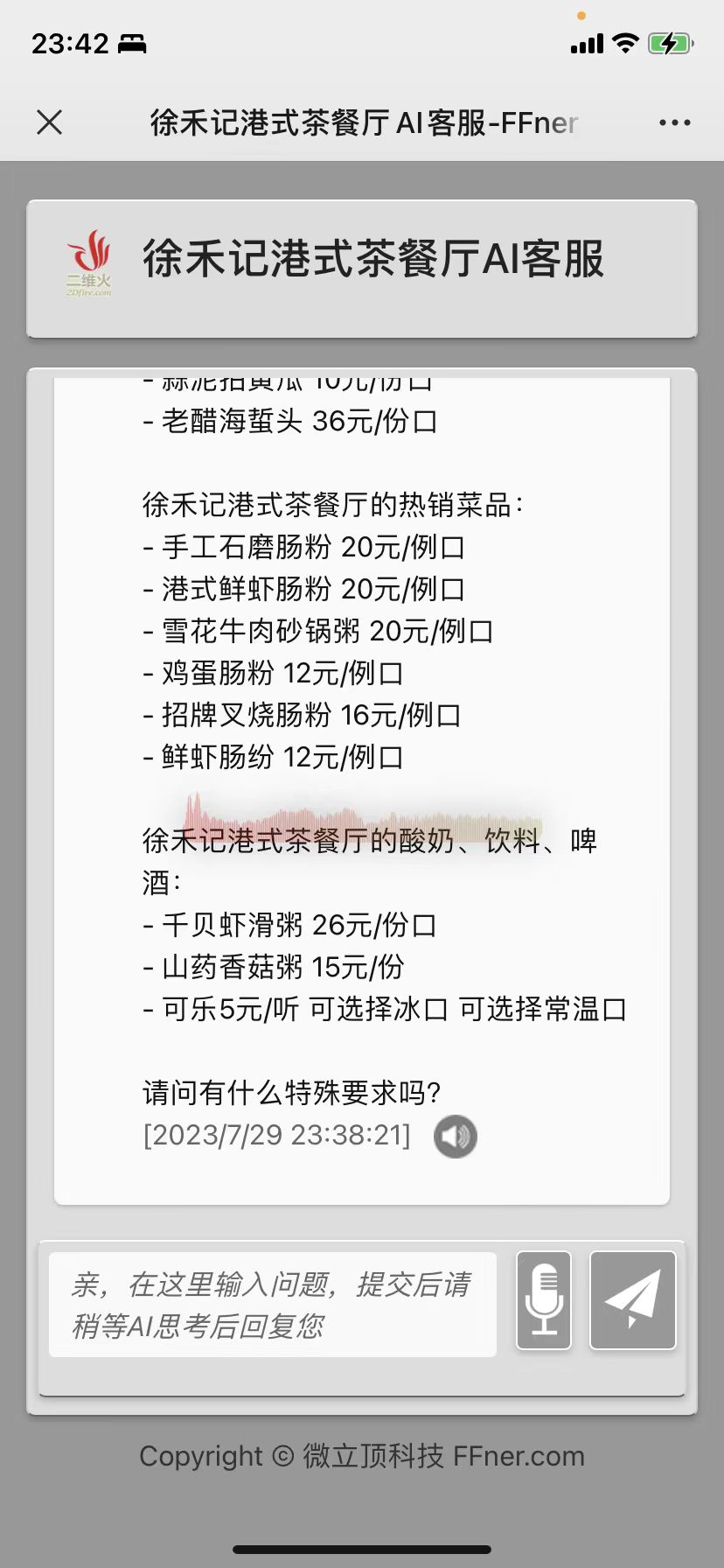Play the AI reply audio
The image size is (724, 1568).
coord(456,1137)
